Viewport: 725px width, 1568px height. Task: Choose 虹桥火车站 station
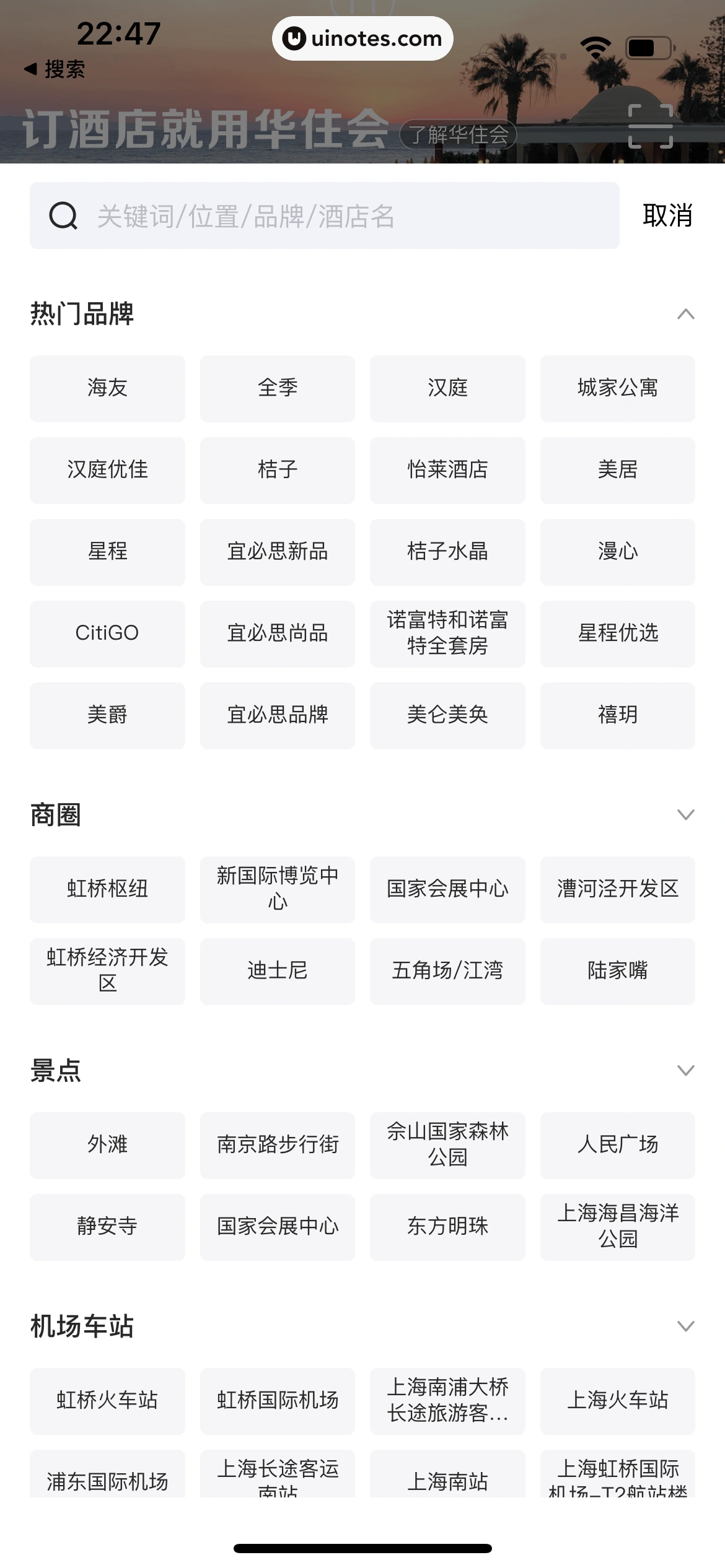107,1401
